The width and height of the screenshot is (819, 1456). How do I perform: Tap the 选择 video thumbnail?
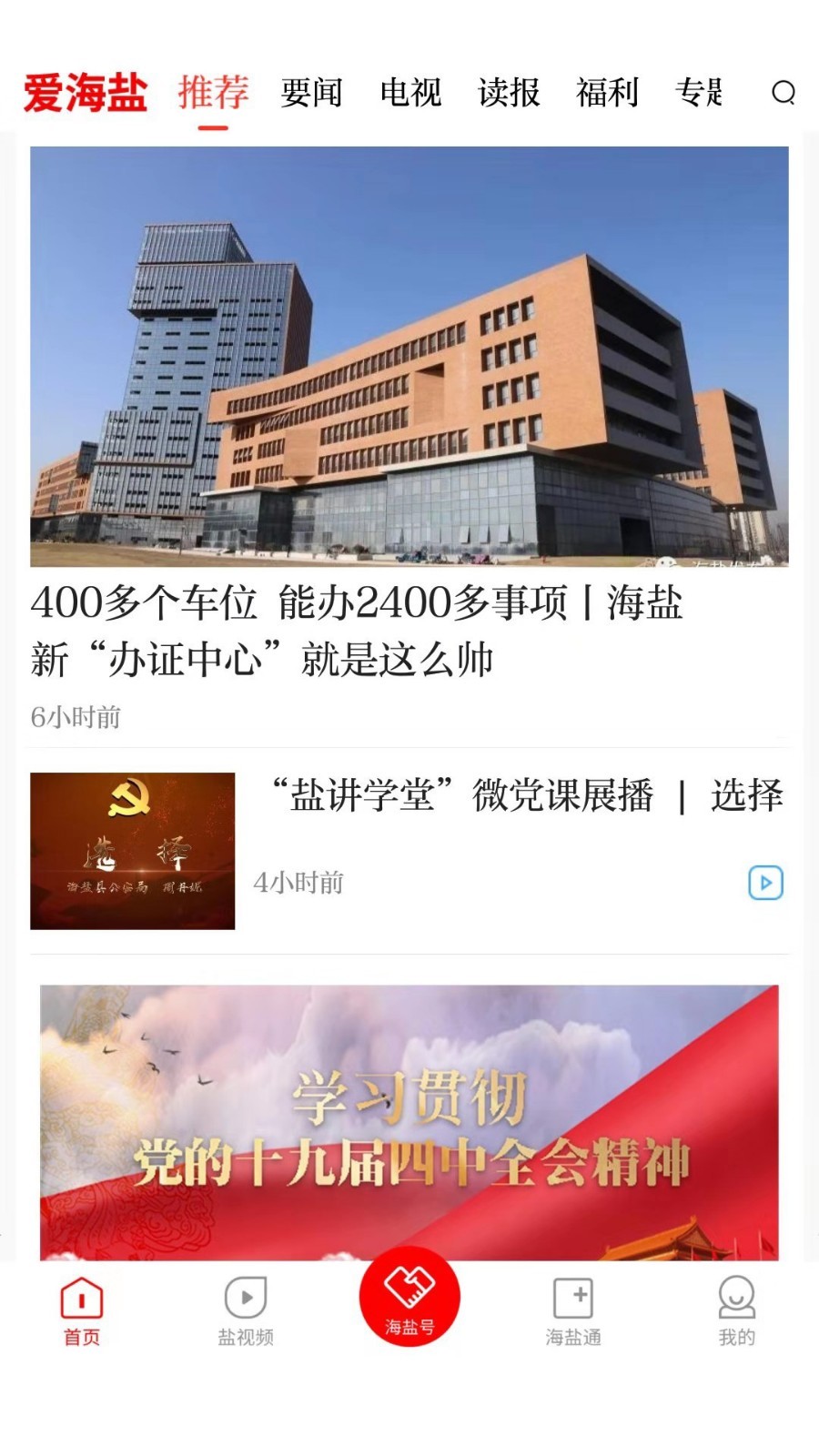(131, 846)
